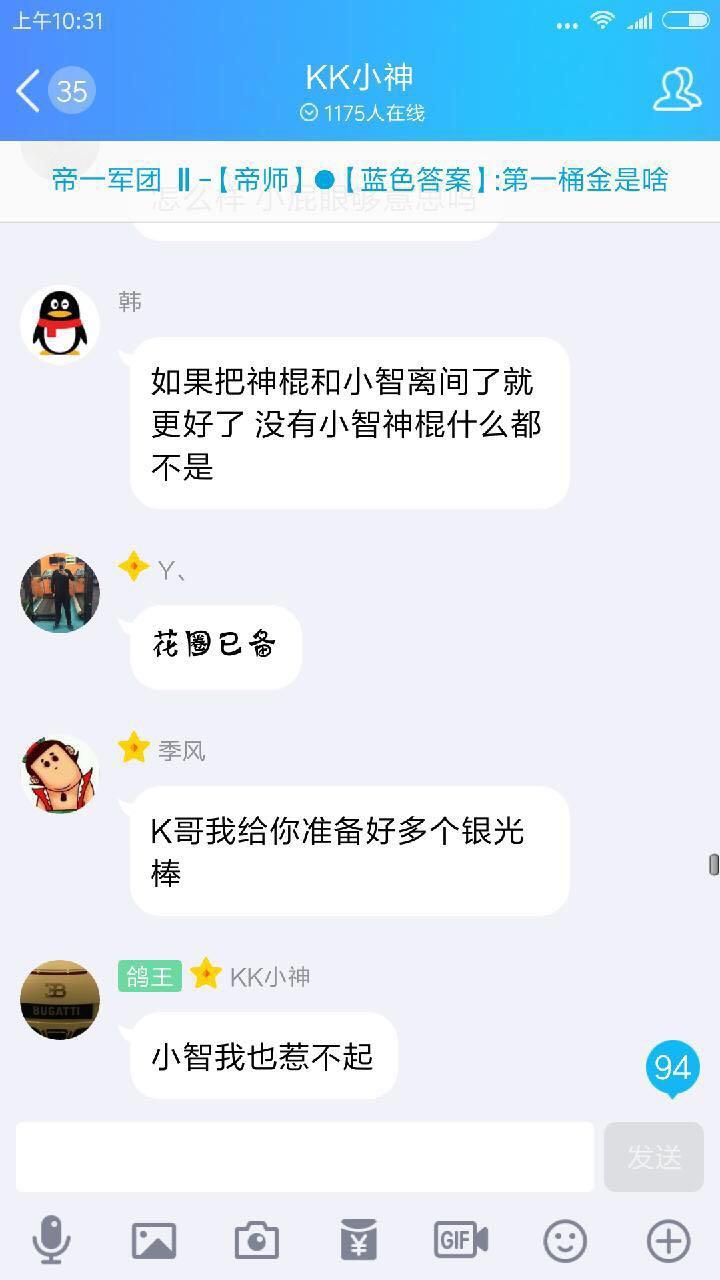Viewport: 720px width, 1280px height.
Task: Tap the 发送 send button
Action: (653, 1156)
